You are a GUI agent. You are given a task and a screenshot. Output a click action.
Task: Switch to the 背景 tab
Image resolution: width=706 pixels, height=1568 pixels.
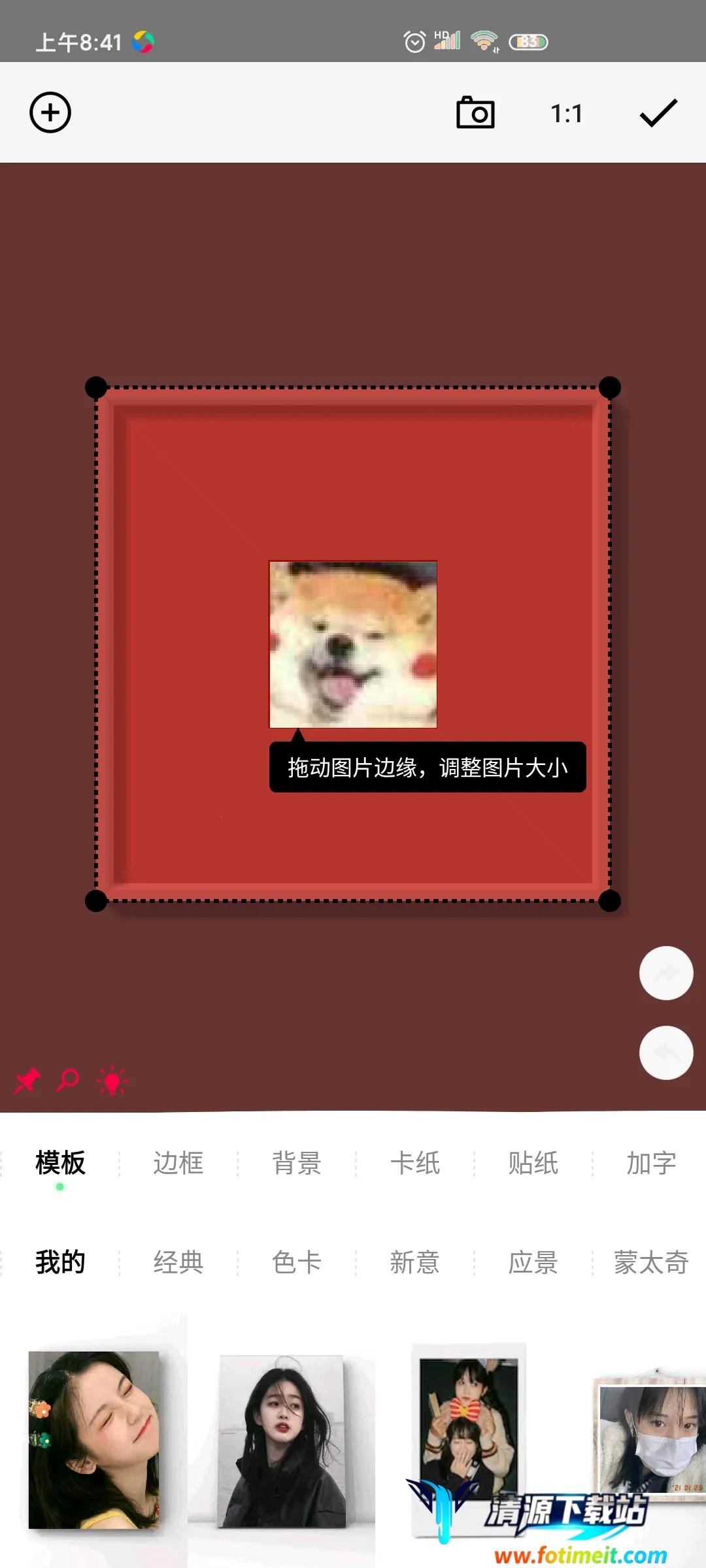(296, 1164)
